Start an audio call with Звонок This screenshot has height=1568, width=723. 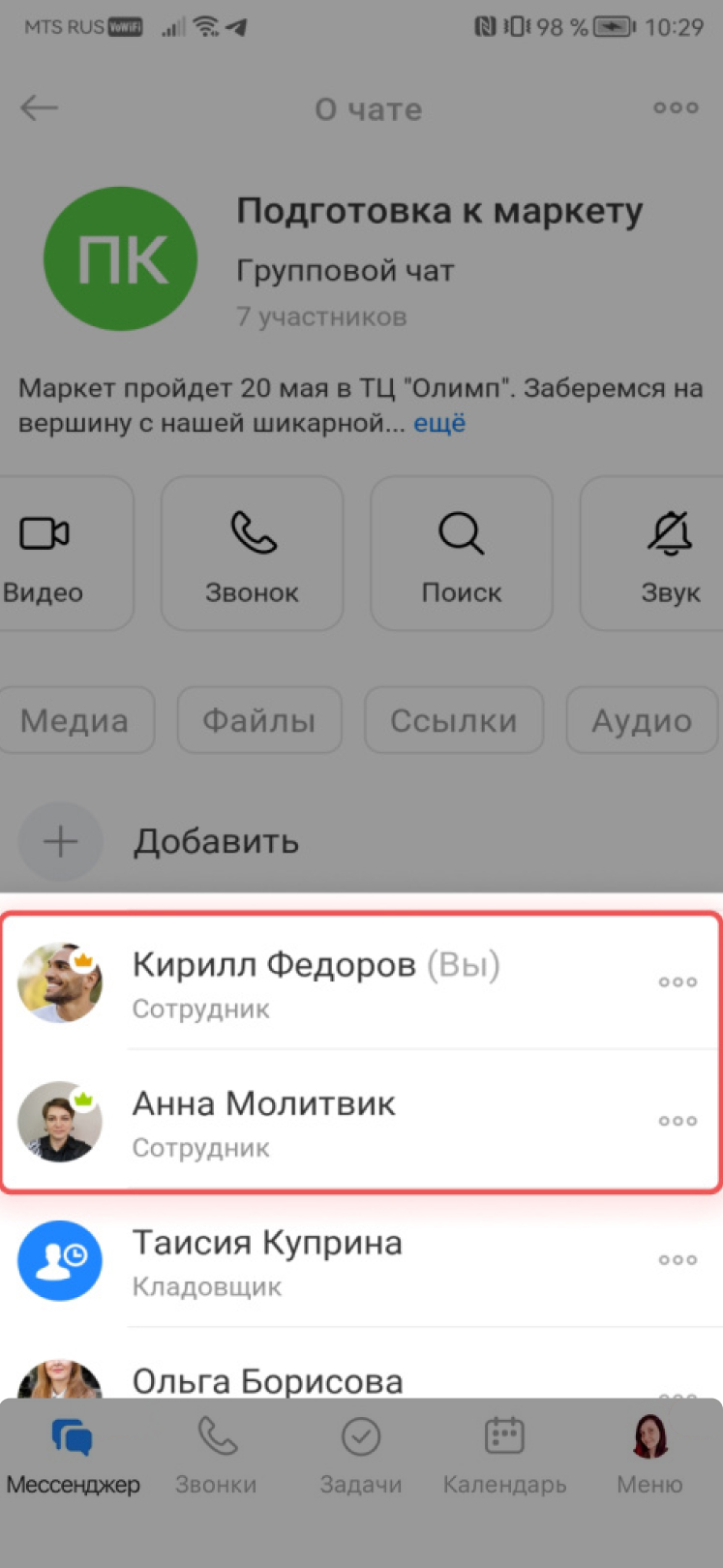253,554
